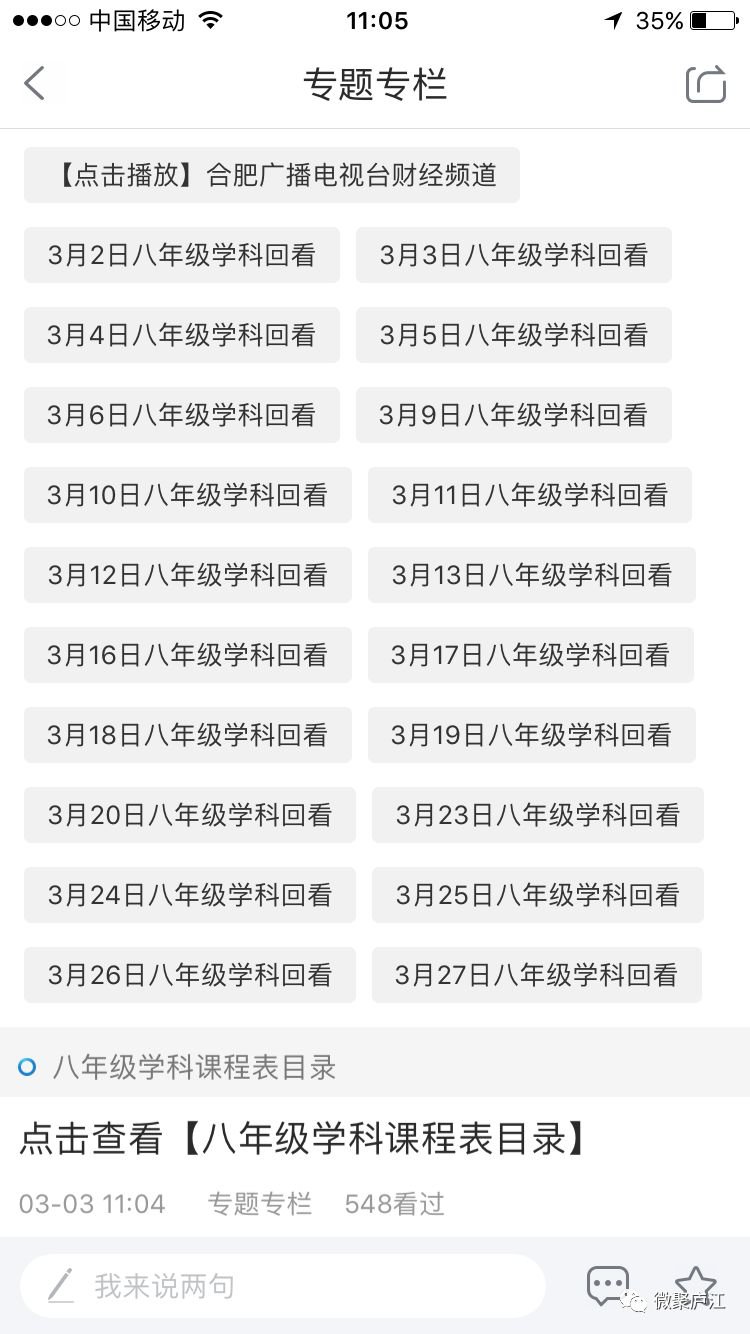View 3月9日八年级学科回看
750x1334 pixels.
pos(514,415)
